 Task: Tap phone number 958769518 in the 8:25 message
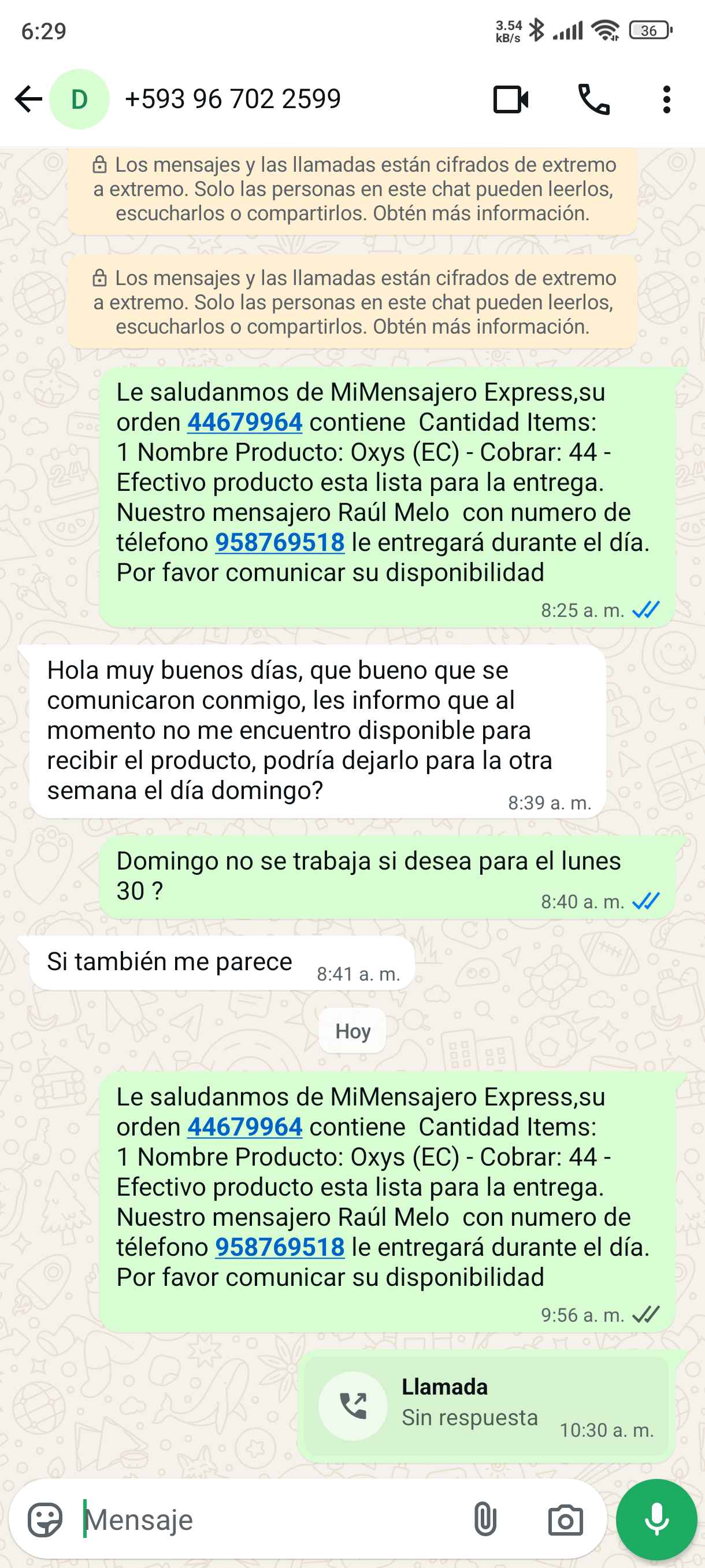click(x=280, y=542)
